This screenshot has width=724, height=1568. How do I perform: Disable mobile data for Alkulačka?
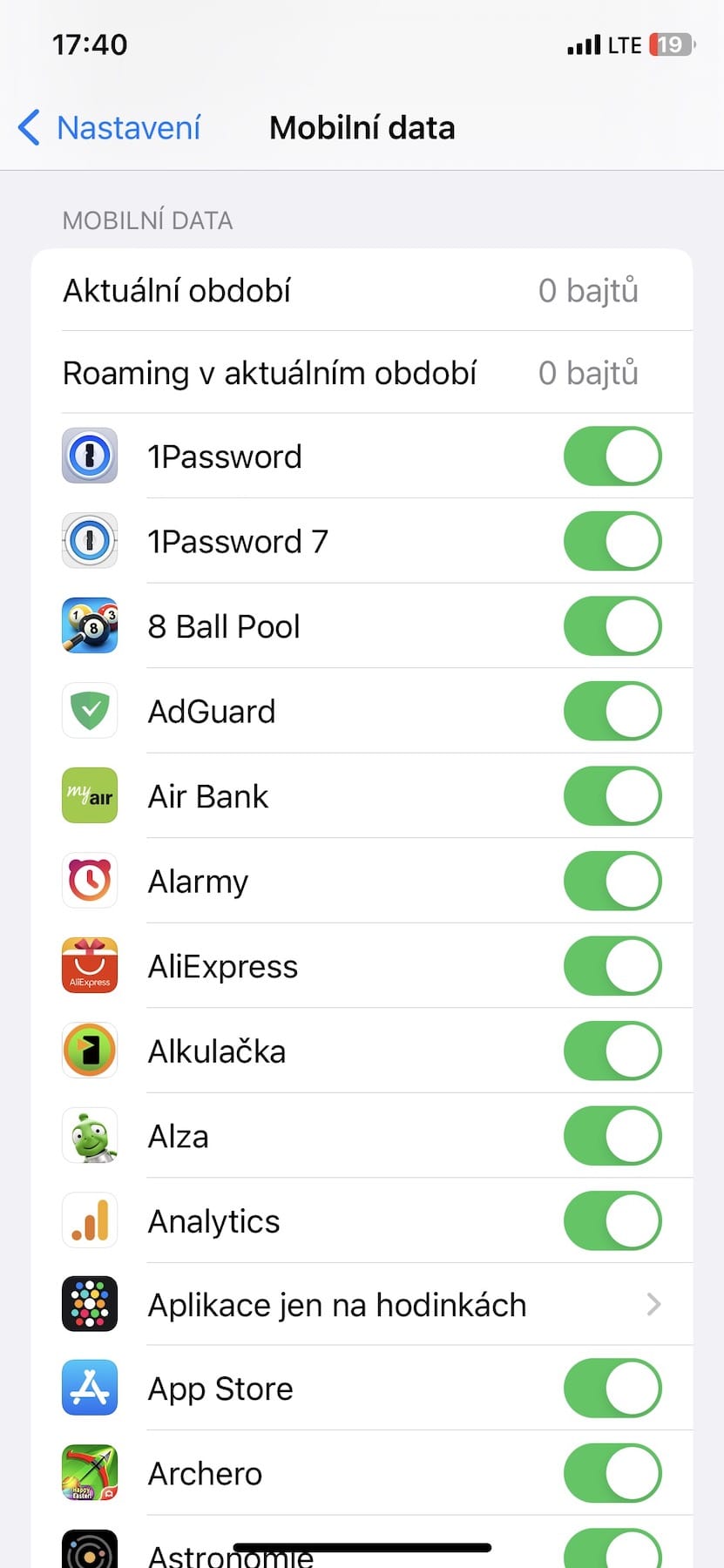coord(612,1051)
